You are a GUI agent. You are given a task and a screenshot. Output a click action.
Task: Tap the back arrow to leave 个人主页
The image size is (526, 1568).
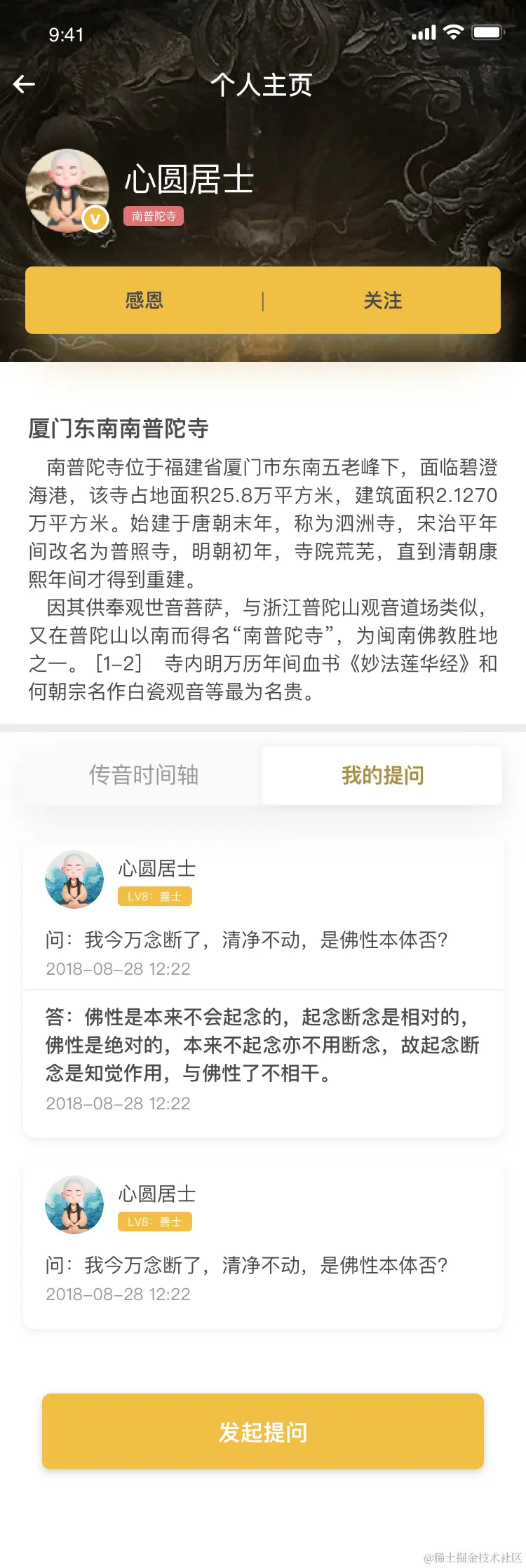[x=24, y=83]
